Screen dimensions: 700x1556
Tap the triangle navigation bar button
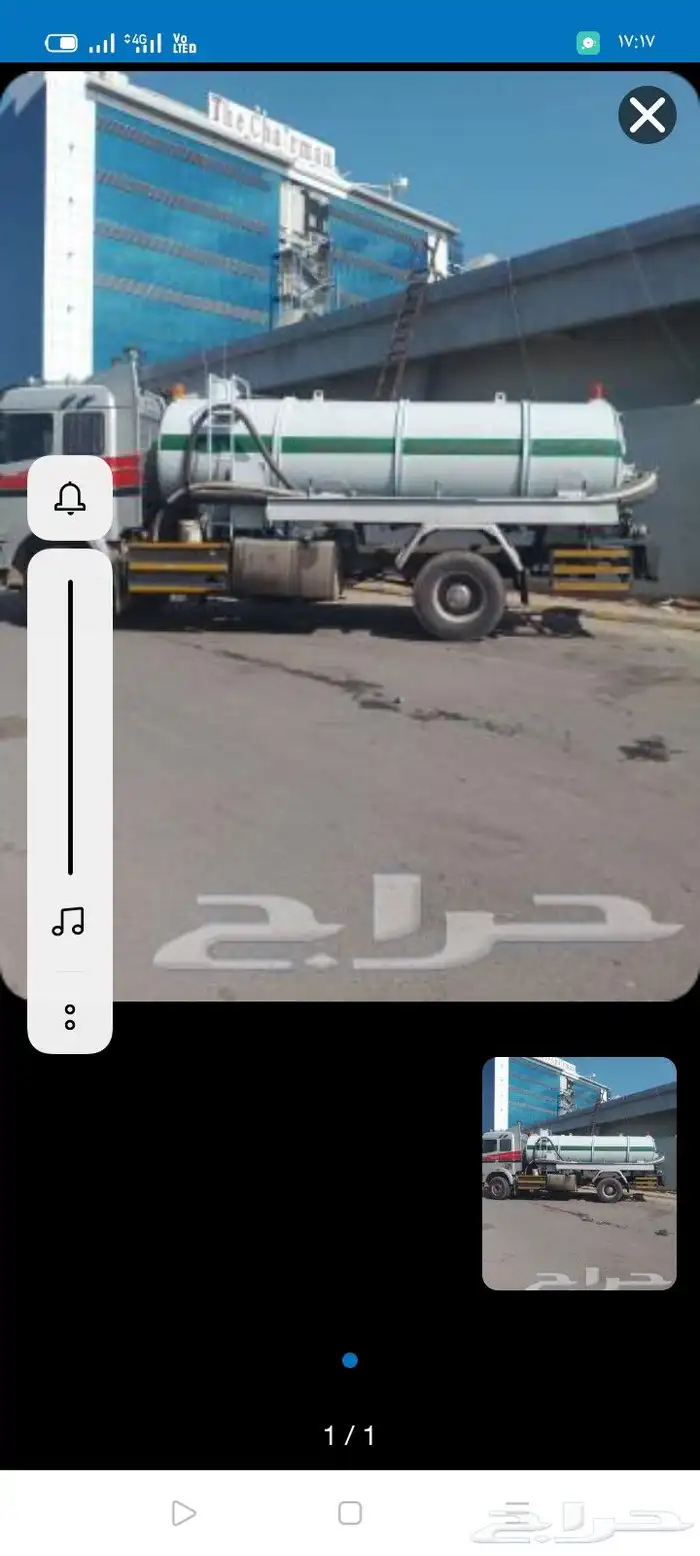point(183,1513)
